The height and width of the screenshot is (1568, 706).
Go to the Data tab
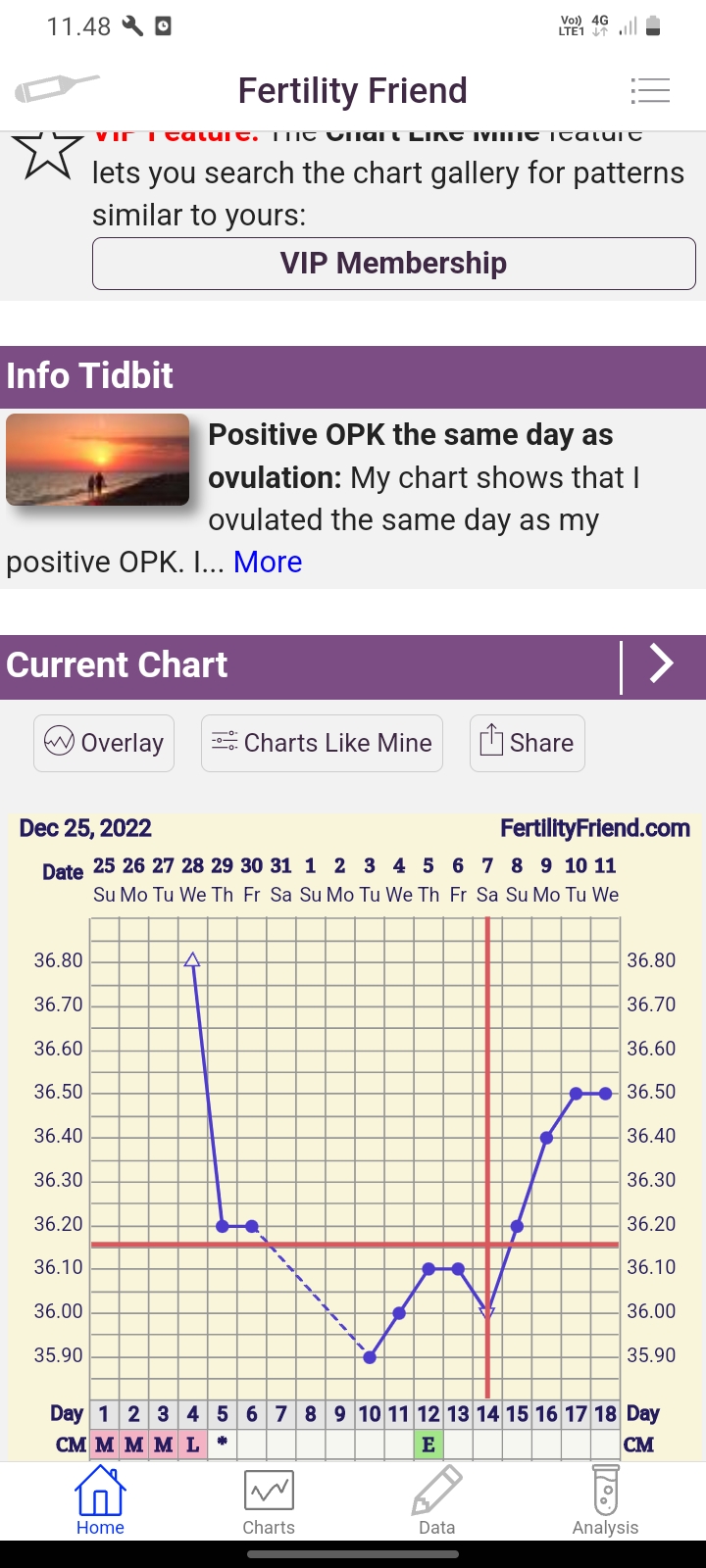click(436, 1501)
